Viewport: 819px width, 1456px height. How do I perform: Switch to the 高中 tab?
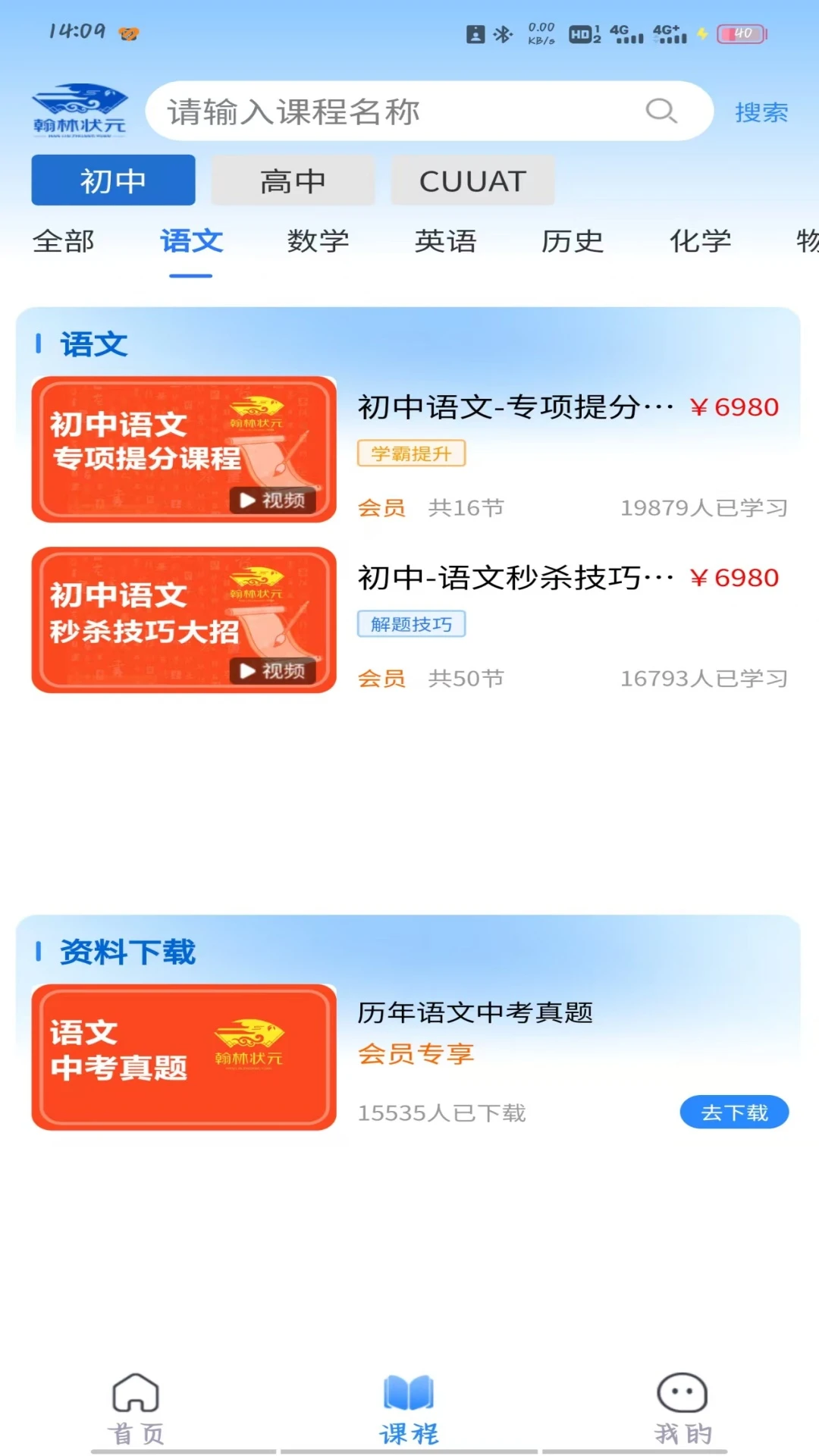tap(293, 180)
